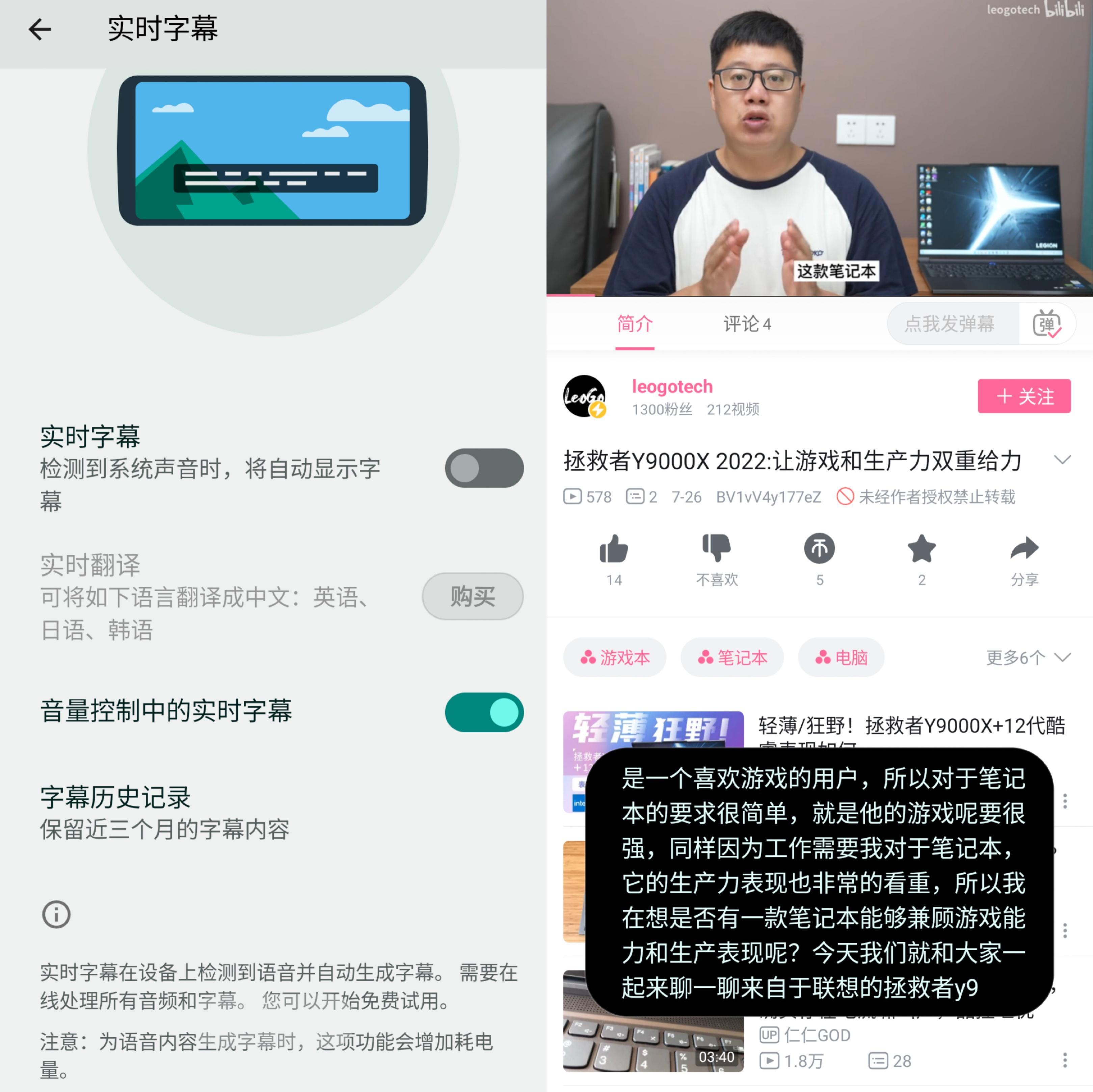This screenshot has width=1093, height=1092.
Task: Share this video via 分享
Action: [1024, 549]
